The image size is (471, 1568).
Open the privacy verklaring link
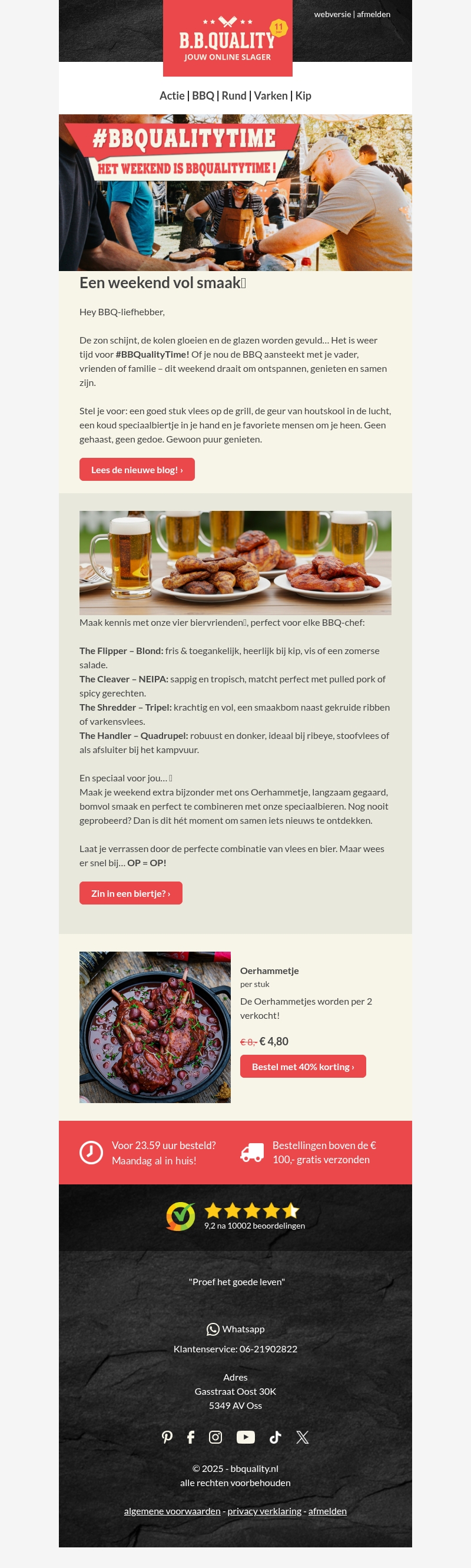click(264, 1511)
